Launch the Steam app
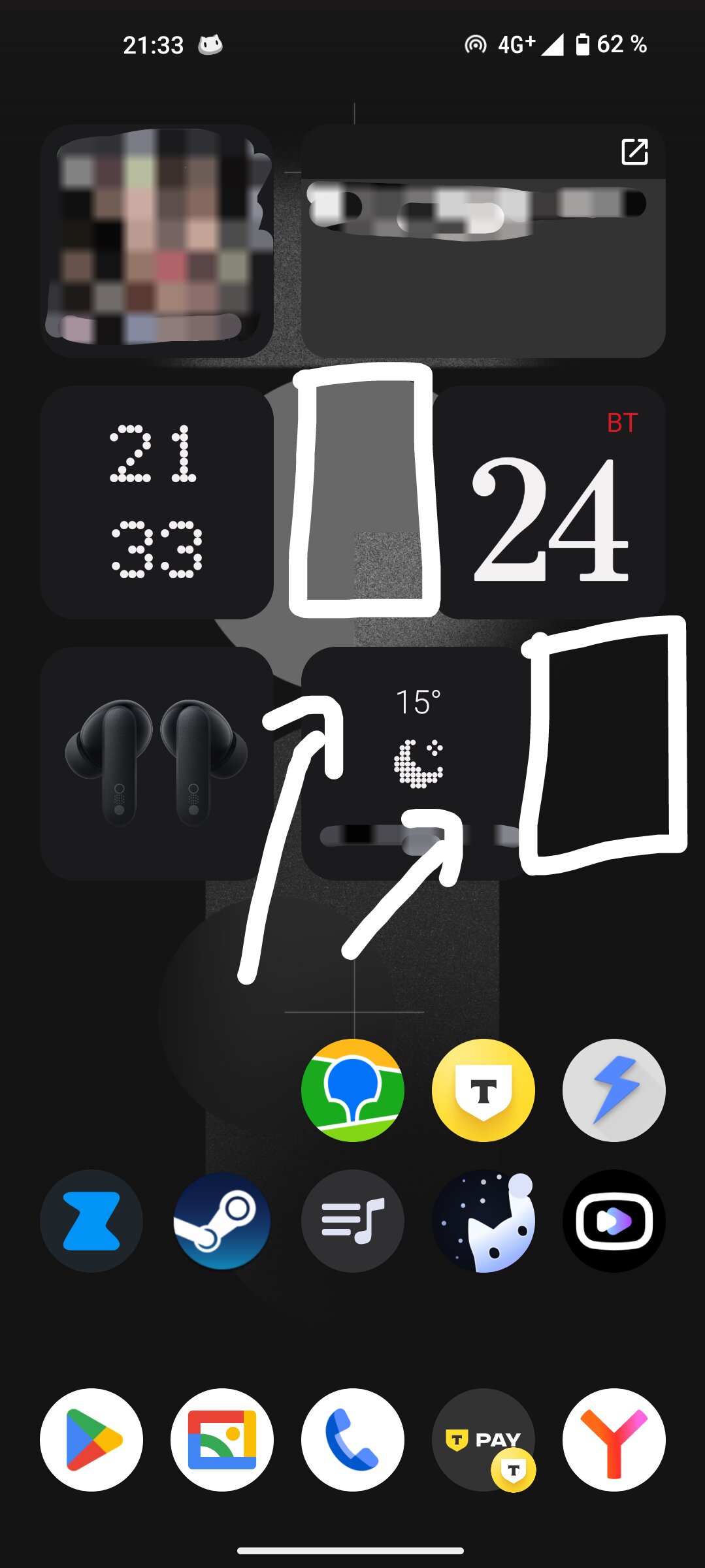This screenshot has height=1568, width=705. [x=222, y=1221]
